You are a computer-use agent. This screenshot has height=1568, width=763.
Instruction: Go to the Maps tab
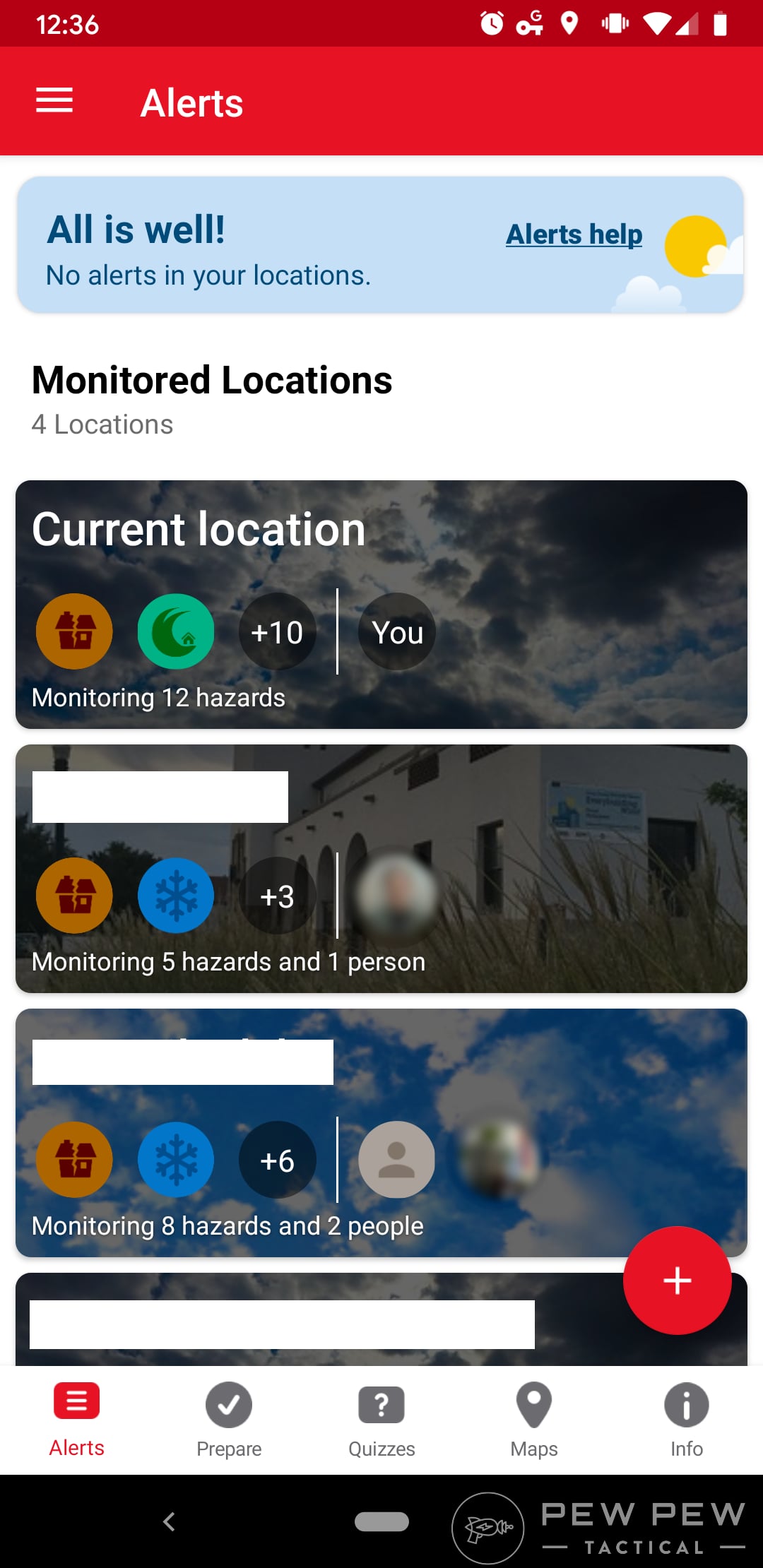(x=534, y=1420)
